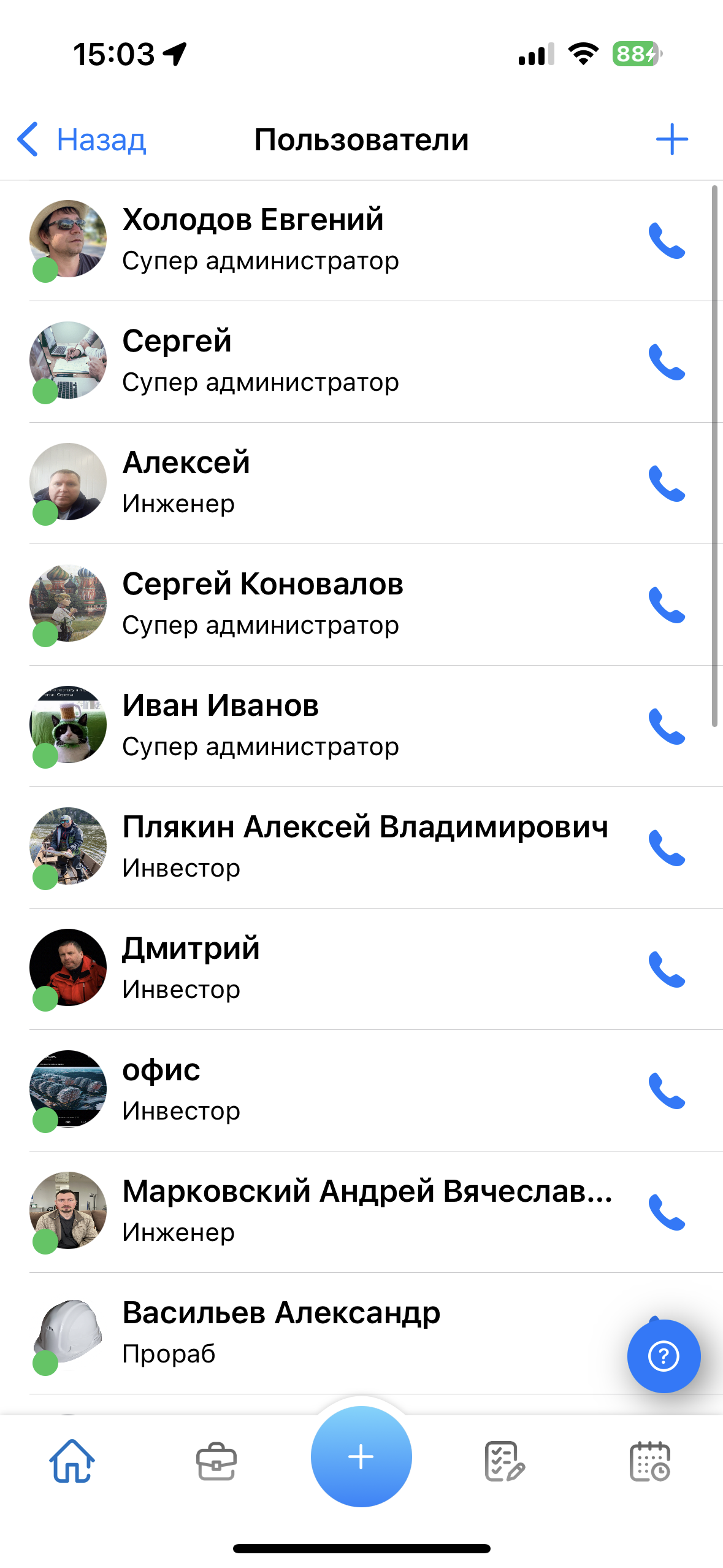Call Сергей the super administrator
723x1568 pixels.
tap(667, 362)
